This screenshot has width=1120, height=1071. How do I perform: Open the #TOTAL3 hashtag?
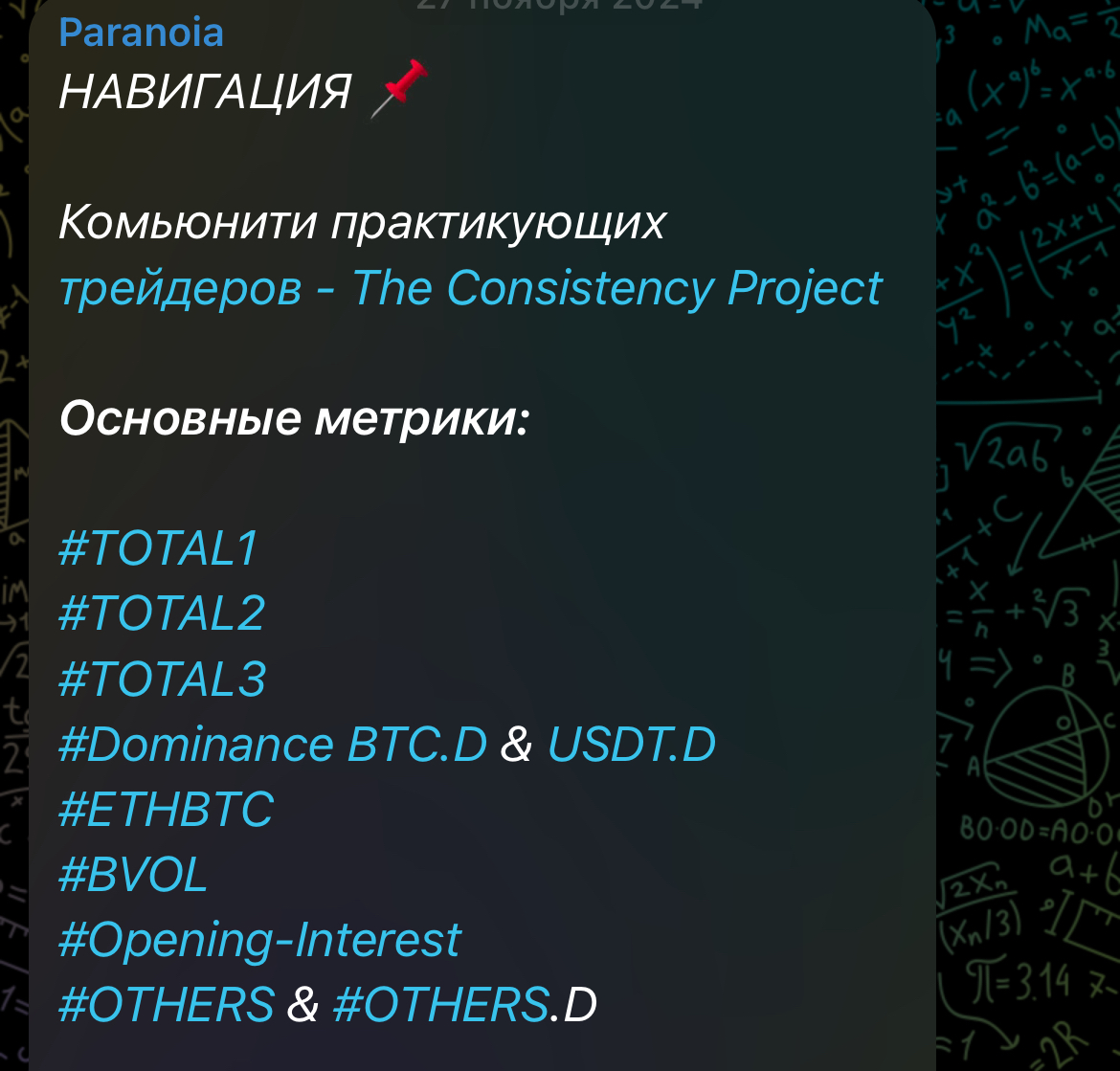tap(163, 680)
